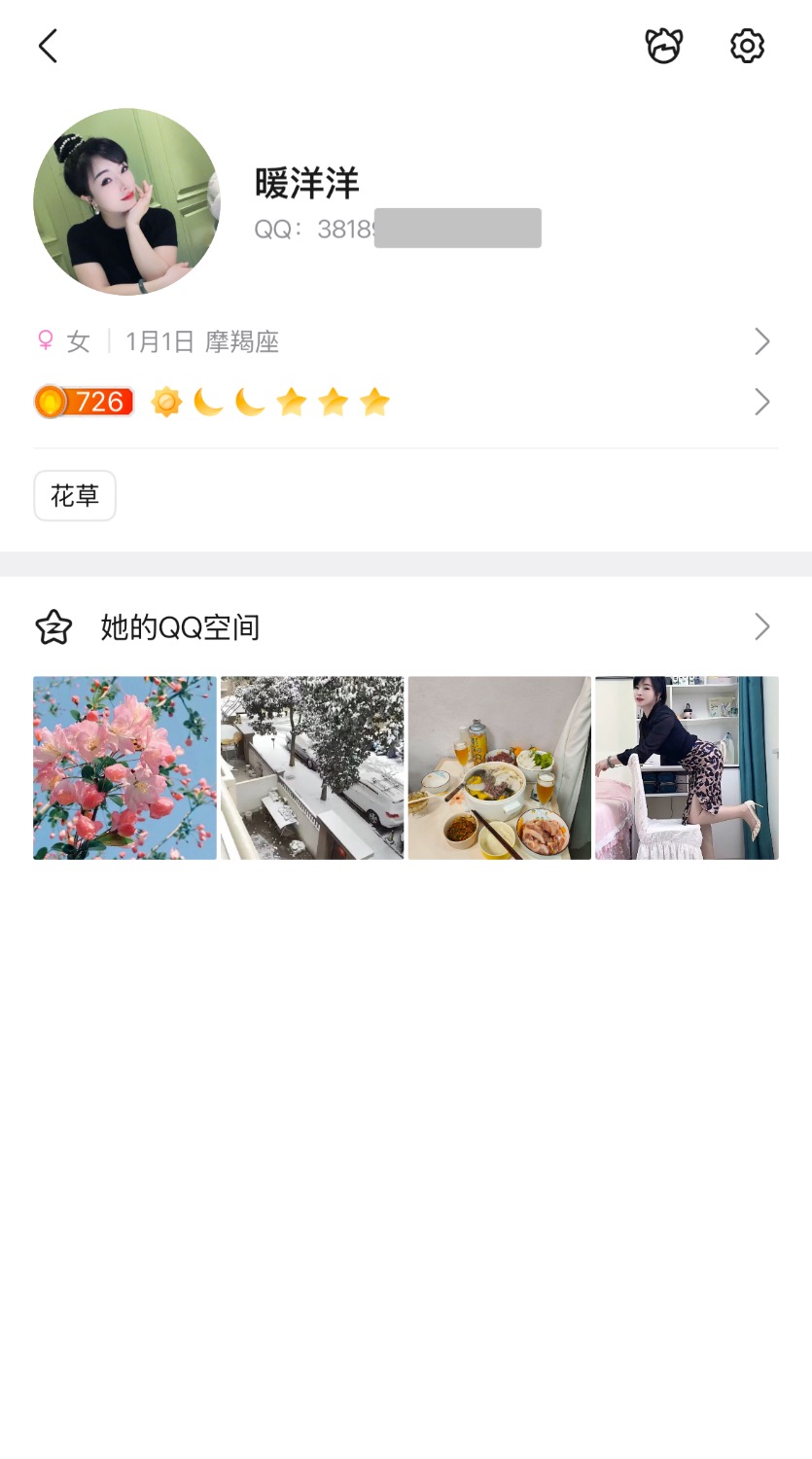812x1459 pixels.
Task: Open 她的QQ空间
Action: (405, 627)
